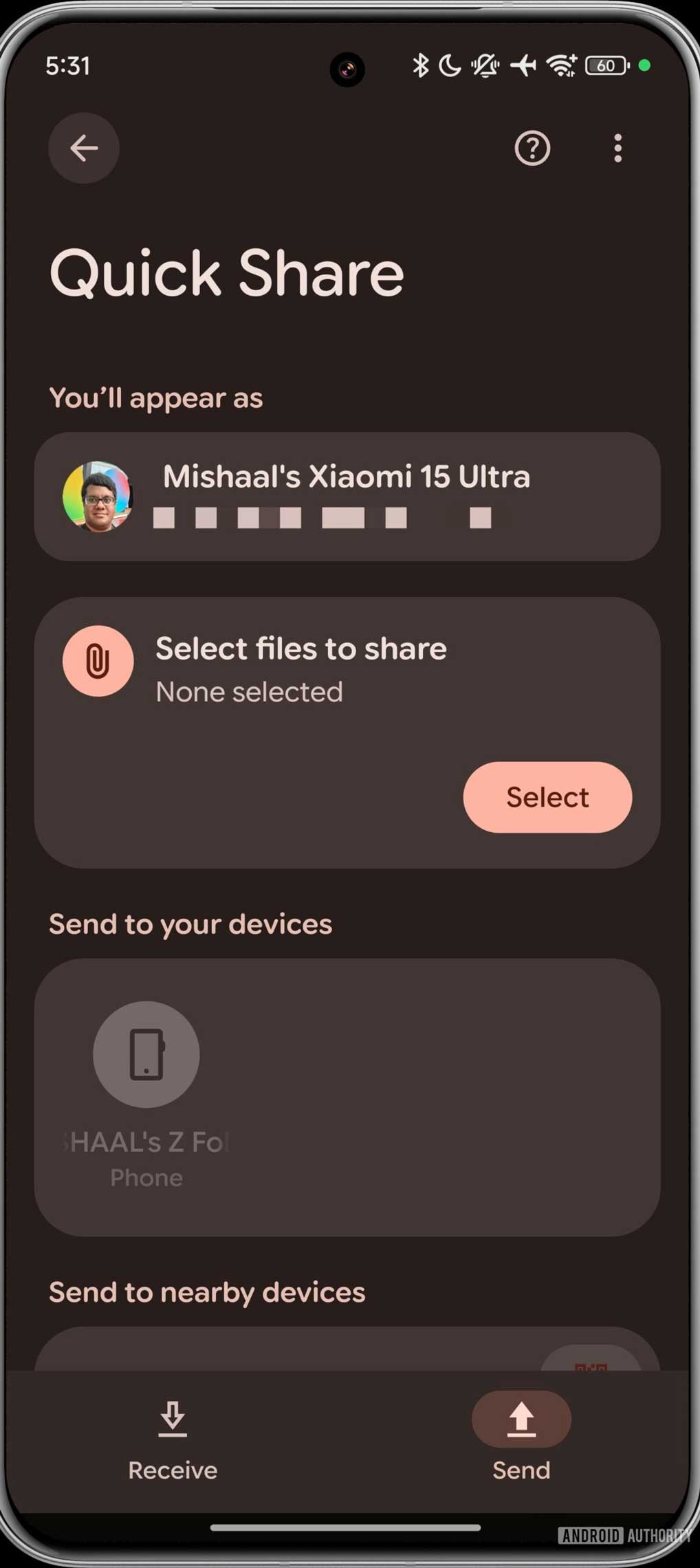700x1568 pixels.
Task: Open the help question mark icon
Action: pos(532,148)
